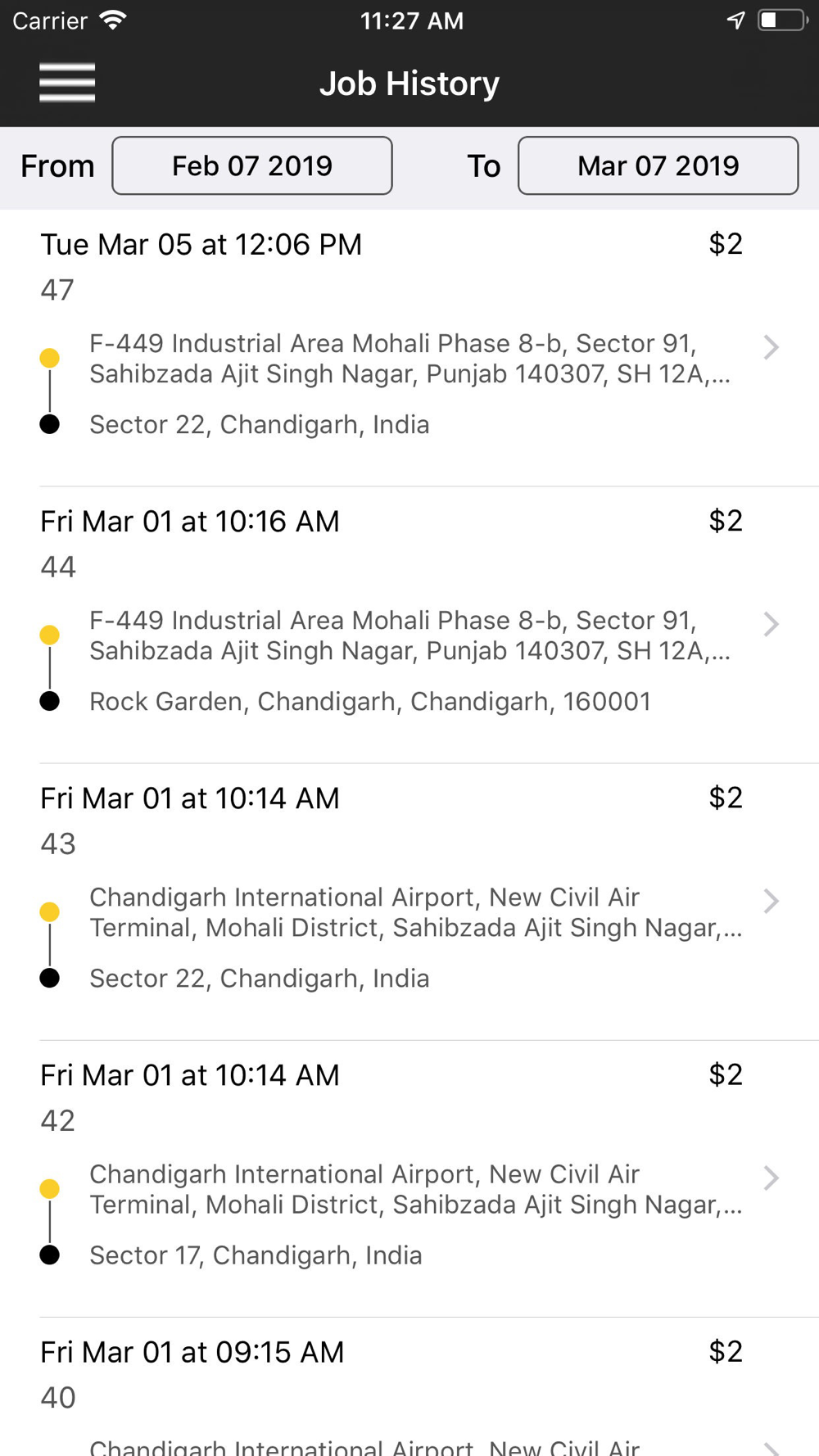Change the From date Feb 07 2019

252,165
